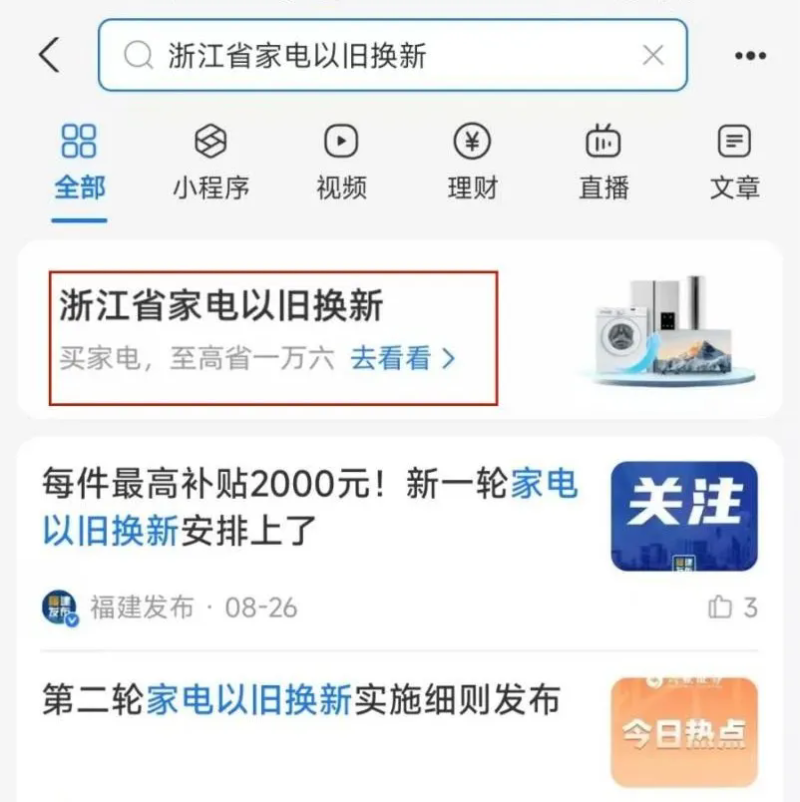Open the article 每件最高补贴2000元

310,508
